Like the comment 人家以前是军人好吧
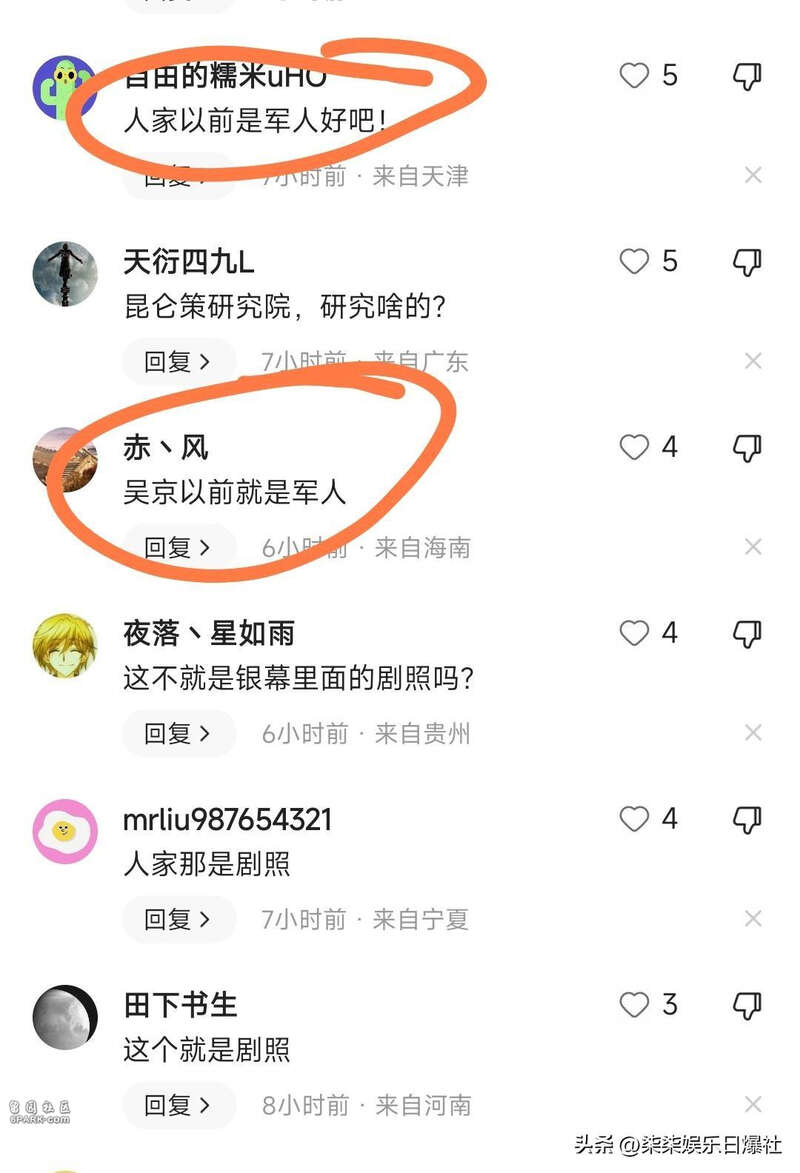800x1173 pixels. point(635,75)
